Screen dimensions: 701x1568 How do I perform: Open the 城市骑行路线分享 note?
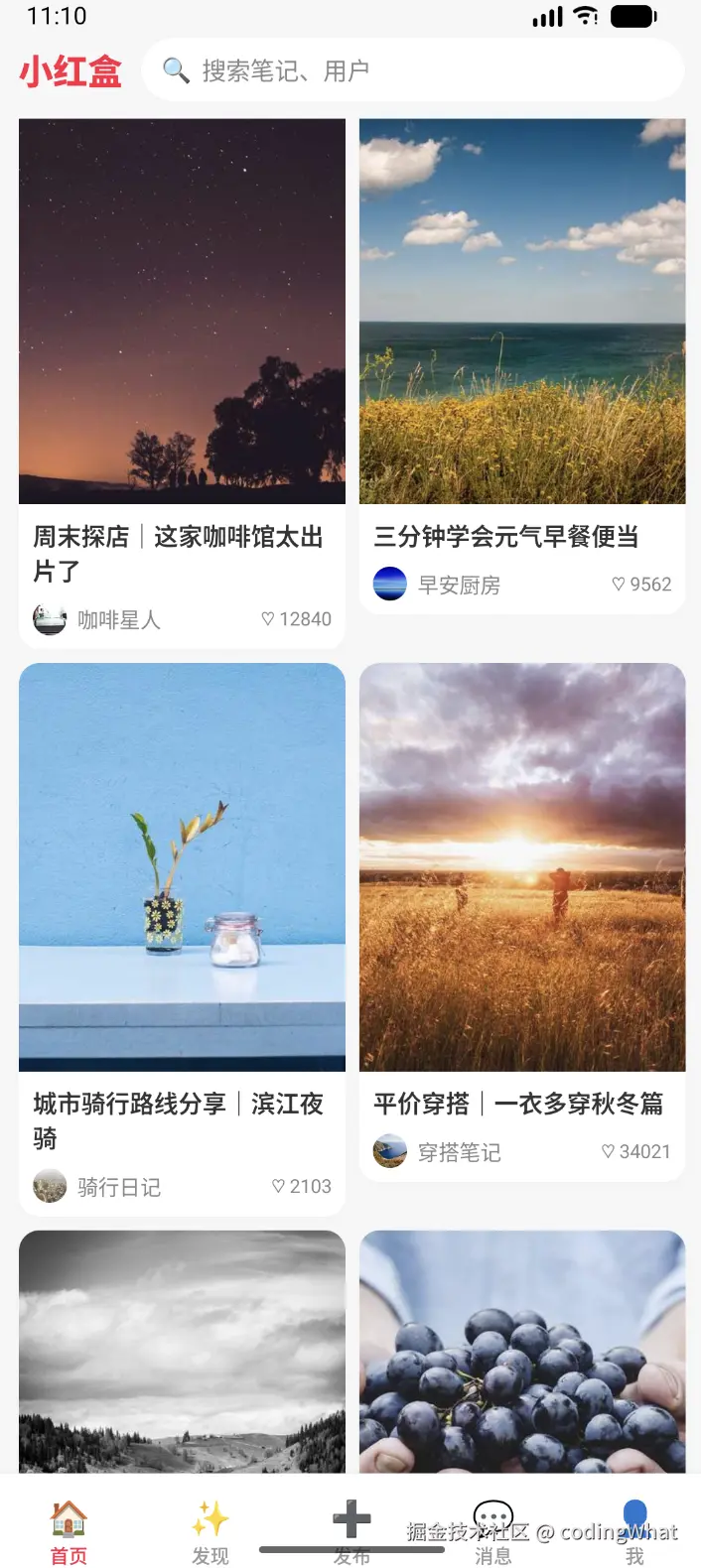tap(182, 866)
